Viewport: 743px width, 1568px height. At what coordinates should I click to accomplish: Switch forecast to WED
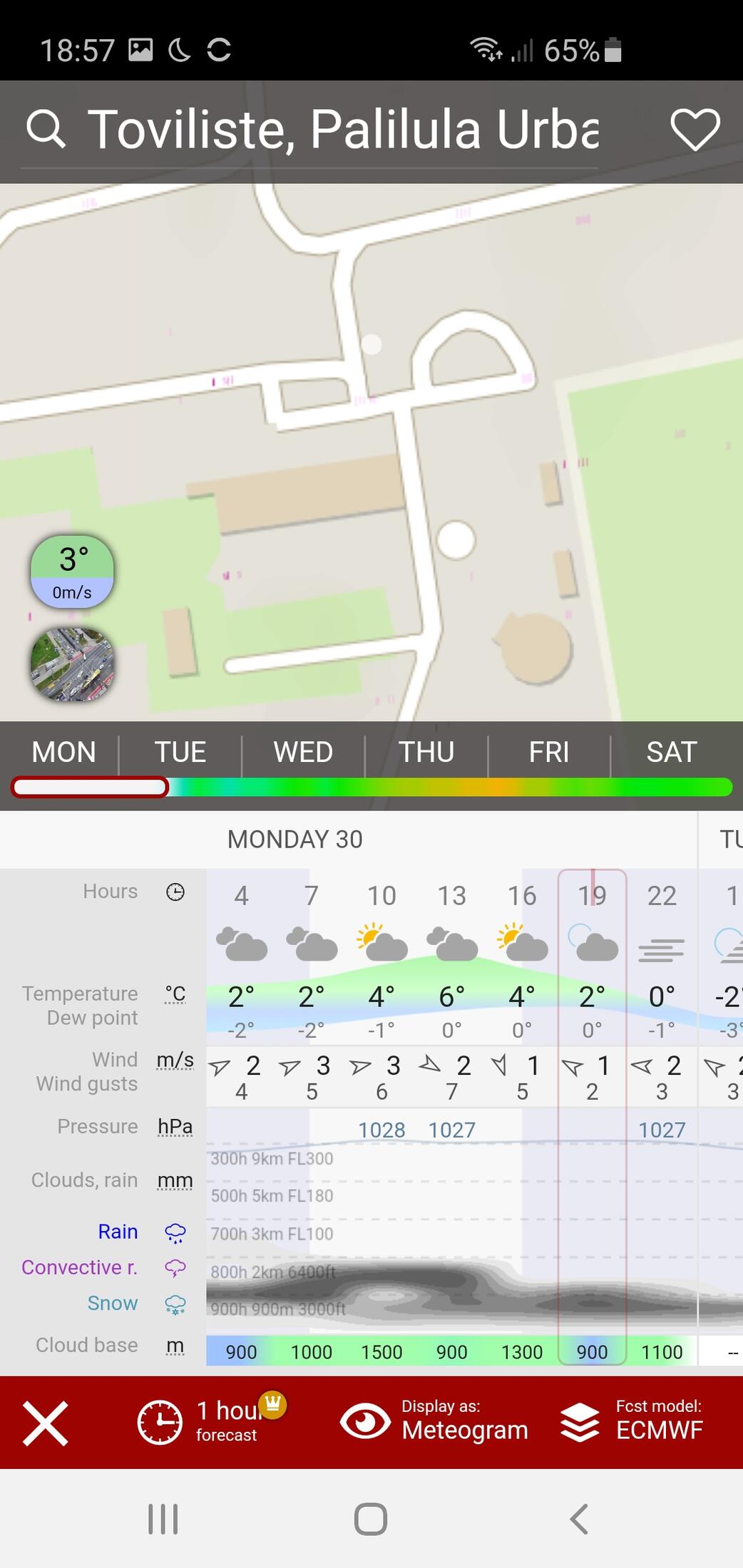pos(303,752)
